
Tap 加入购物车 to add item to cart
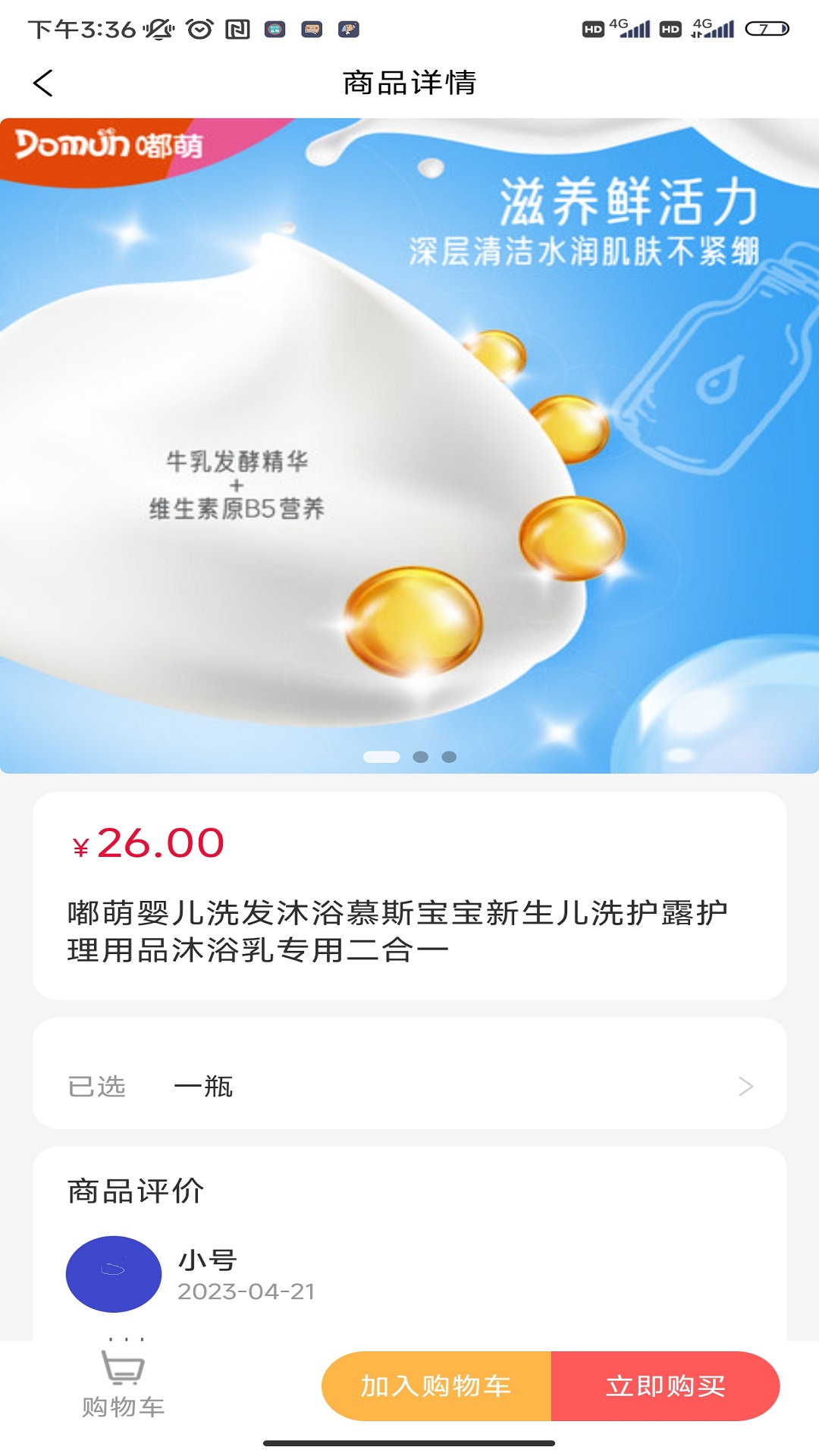(437, 1386)
